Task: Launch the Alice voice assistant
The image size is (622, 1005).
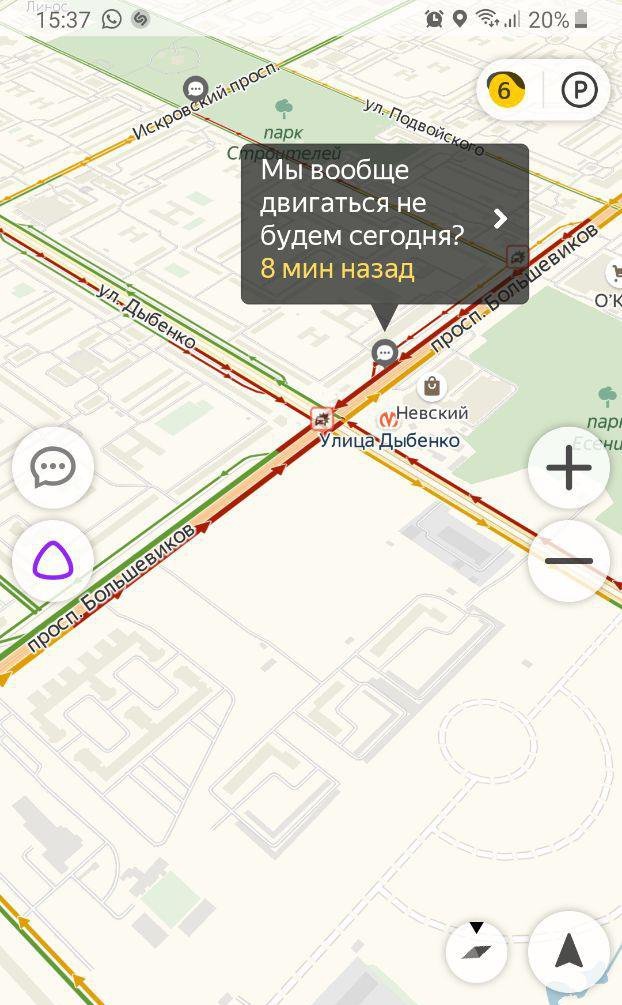Action: tap(53, 561)
